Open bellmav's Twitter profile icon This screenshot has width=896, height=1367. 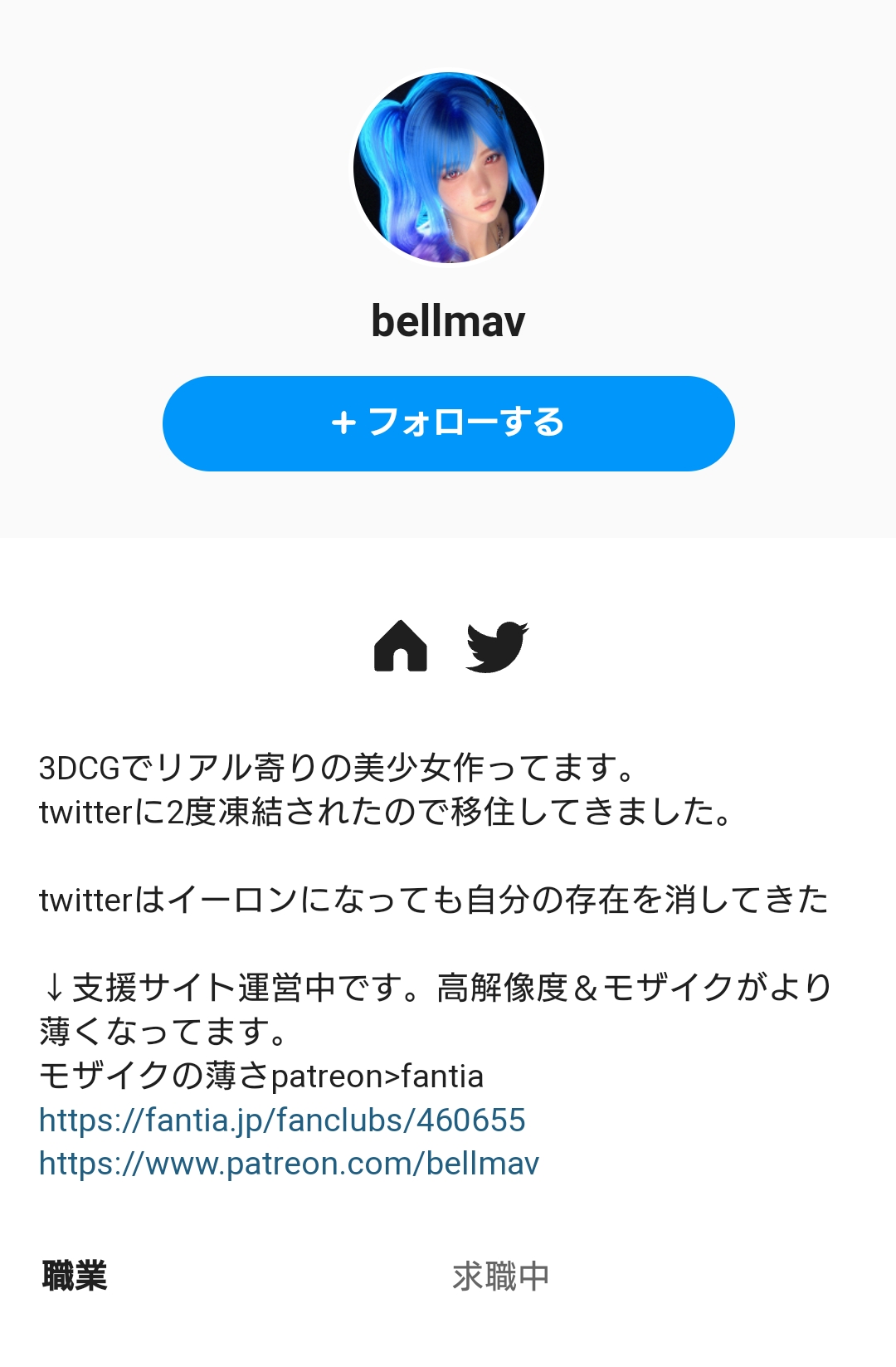497,646
